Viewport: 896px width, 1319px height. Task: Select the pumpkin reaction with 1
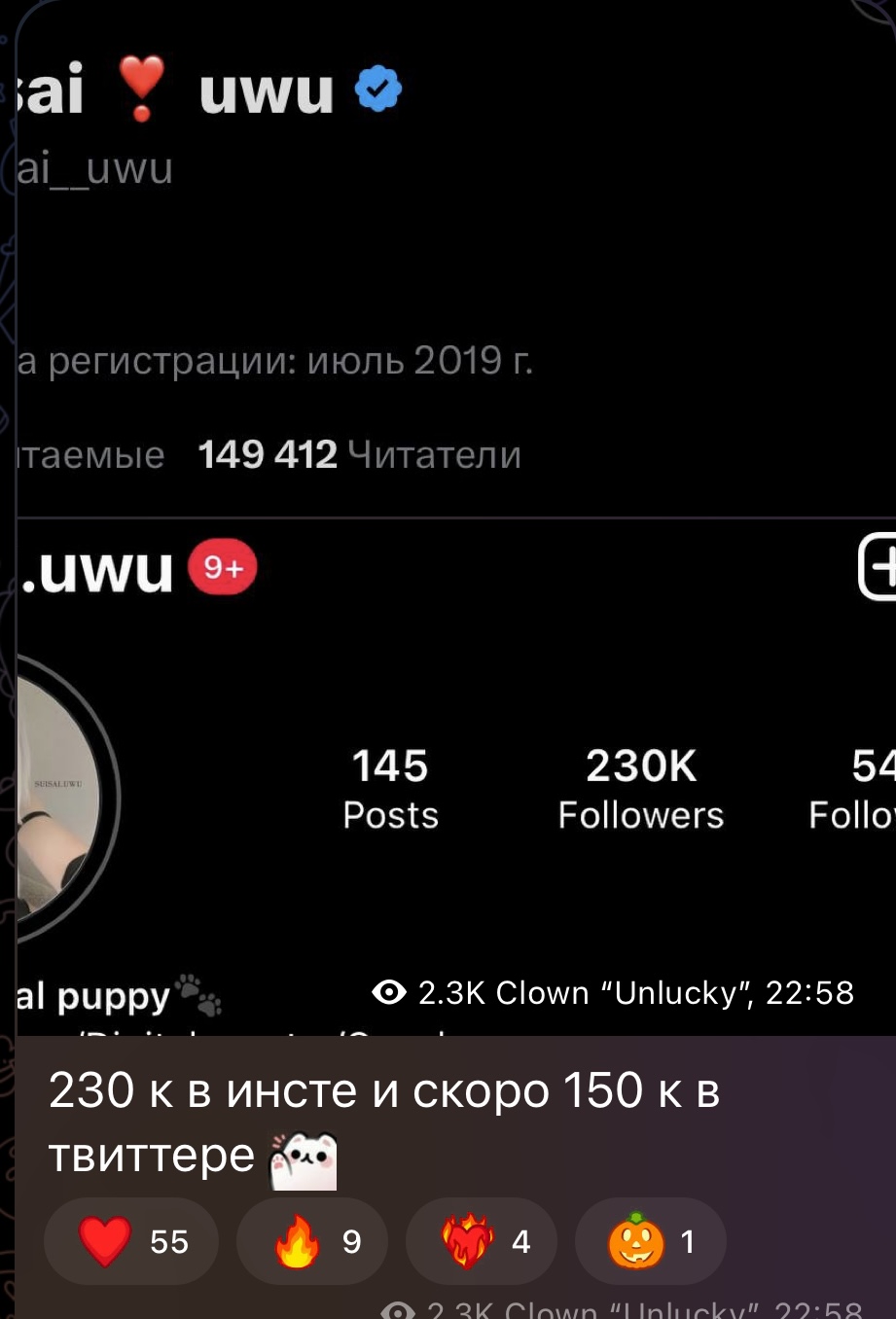point(651,1241)
